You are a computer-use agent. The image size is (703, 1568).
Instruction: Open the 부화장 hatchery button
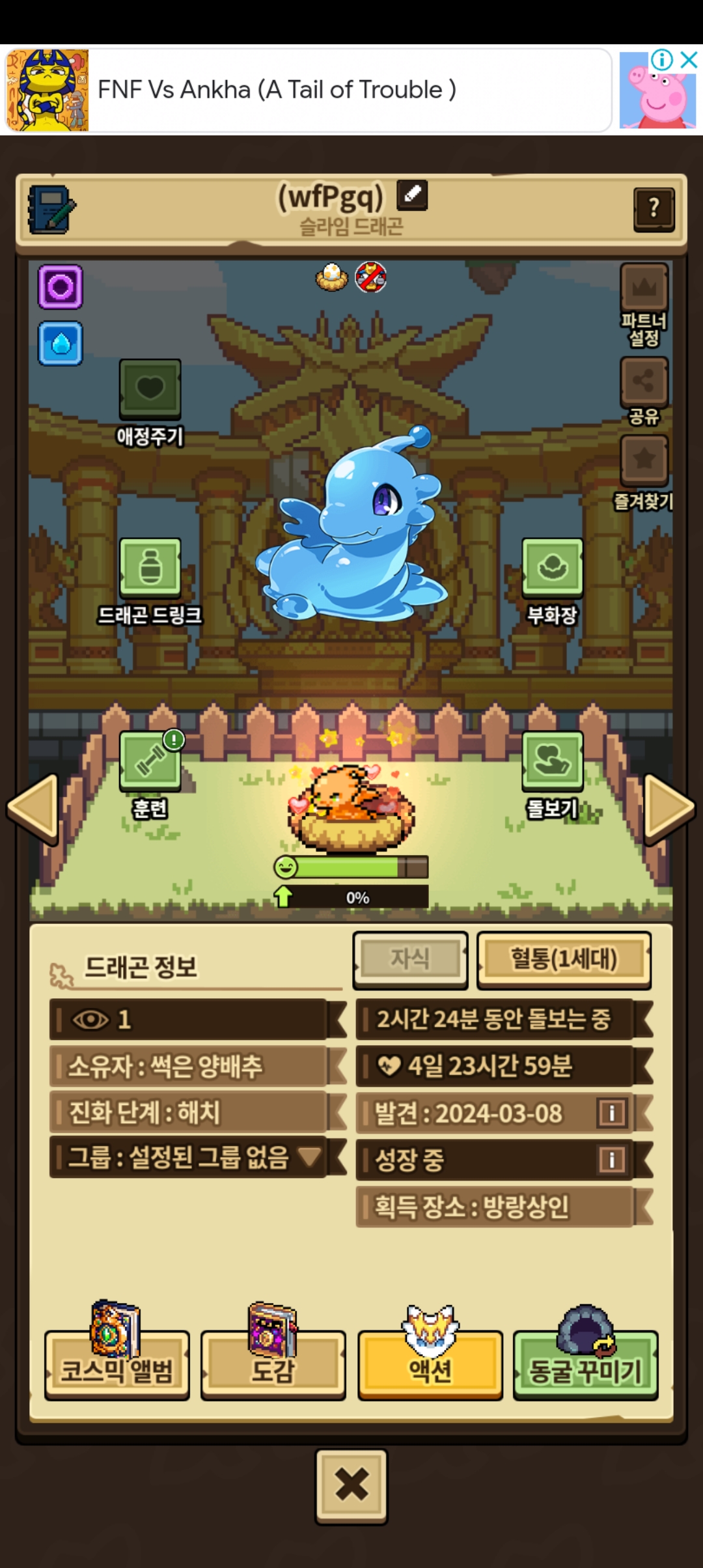coord(552,568)
